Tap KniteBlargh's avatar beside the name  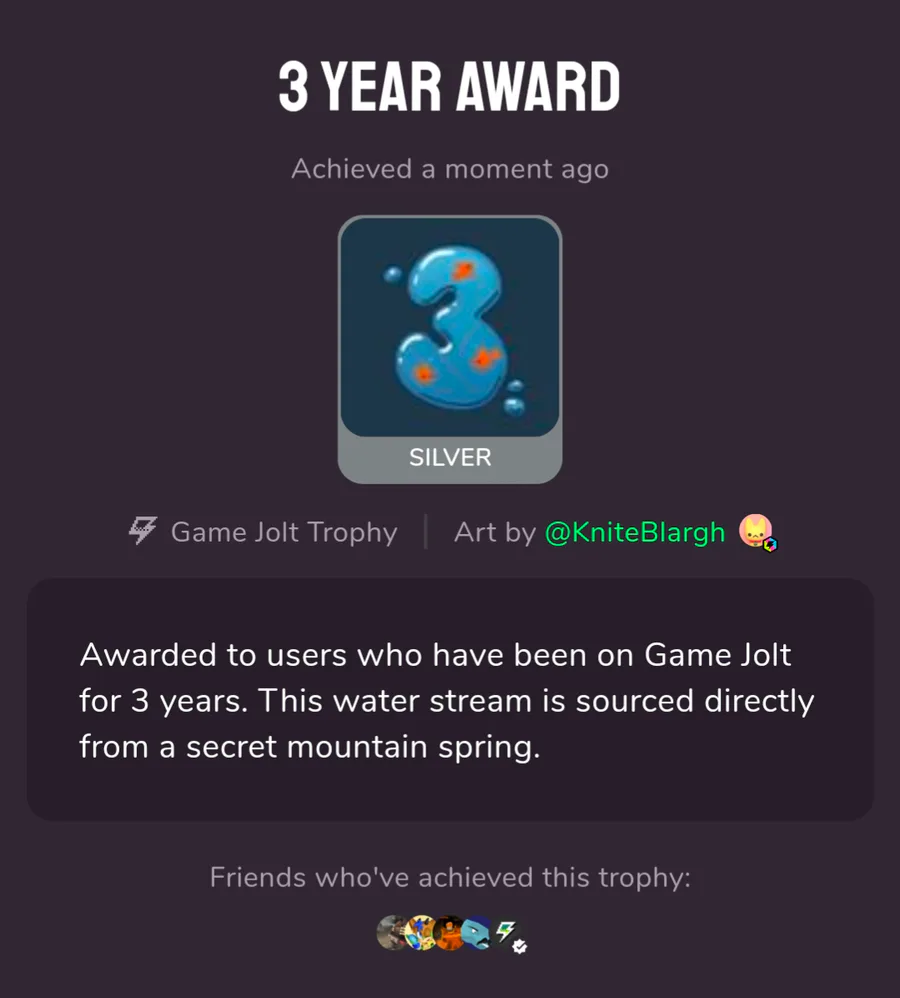[x=755, y=532]
